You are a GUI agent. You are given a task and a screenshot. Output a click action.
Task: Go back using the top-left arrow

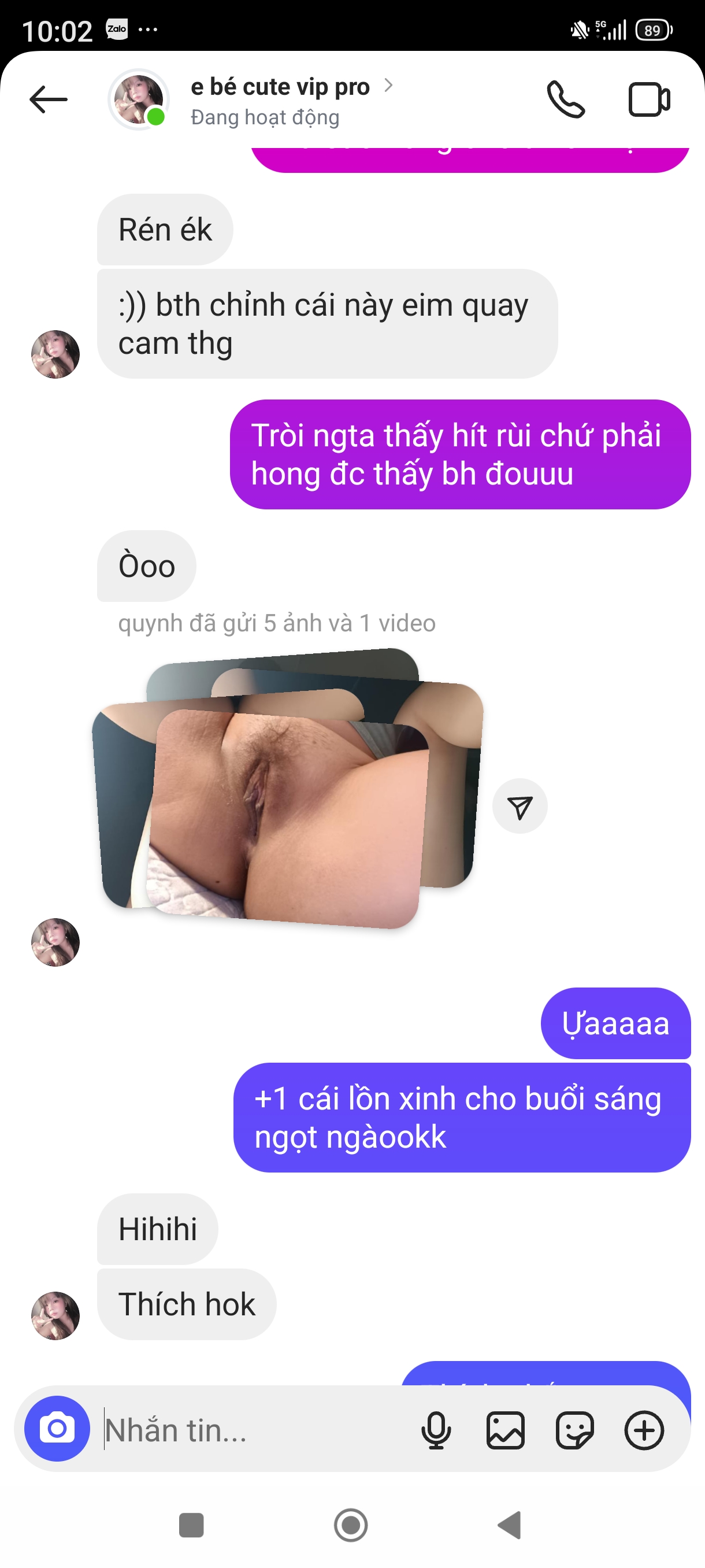coord(48,99)
